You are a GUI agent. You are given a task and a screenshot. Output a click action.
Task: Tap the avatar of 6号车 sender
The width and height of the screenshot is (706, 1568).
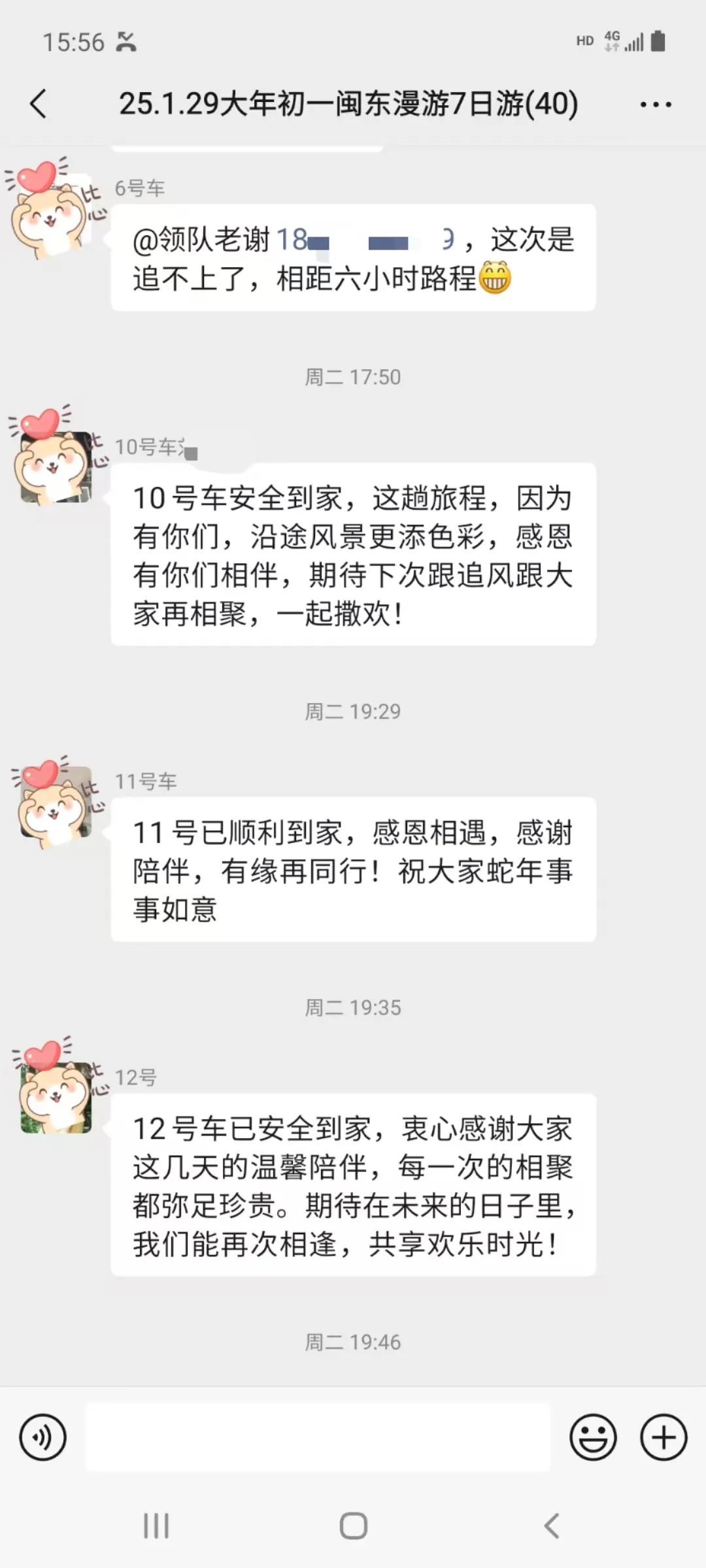56,208
